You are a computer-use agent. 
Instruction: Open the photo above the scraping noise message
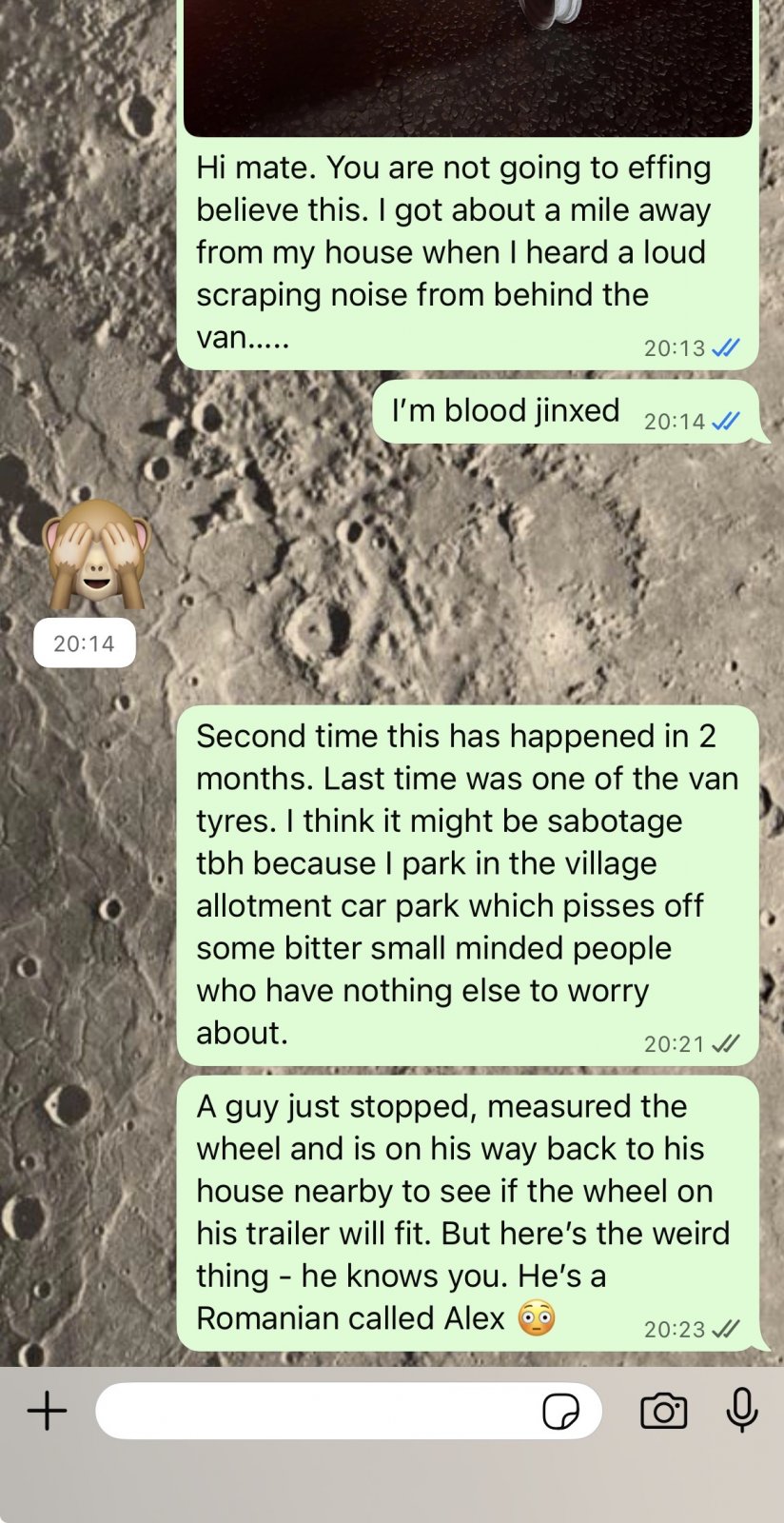tap(467, 67)
